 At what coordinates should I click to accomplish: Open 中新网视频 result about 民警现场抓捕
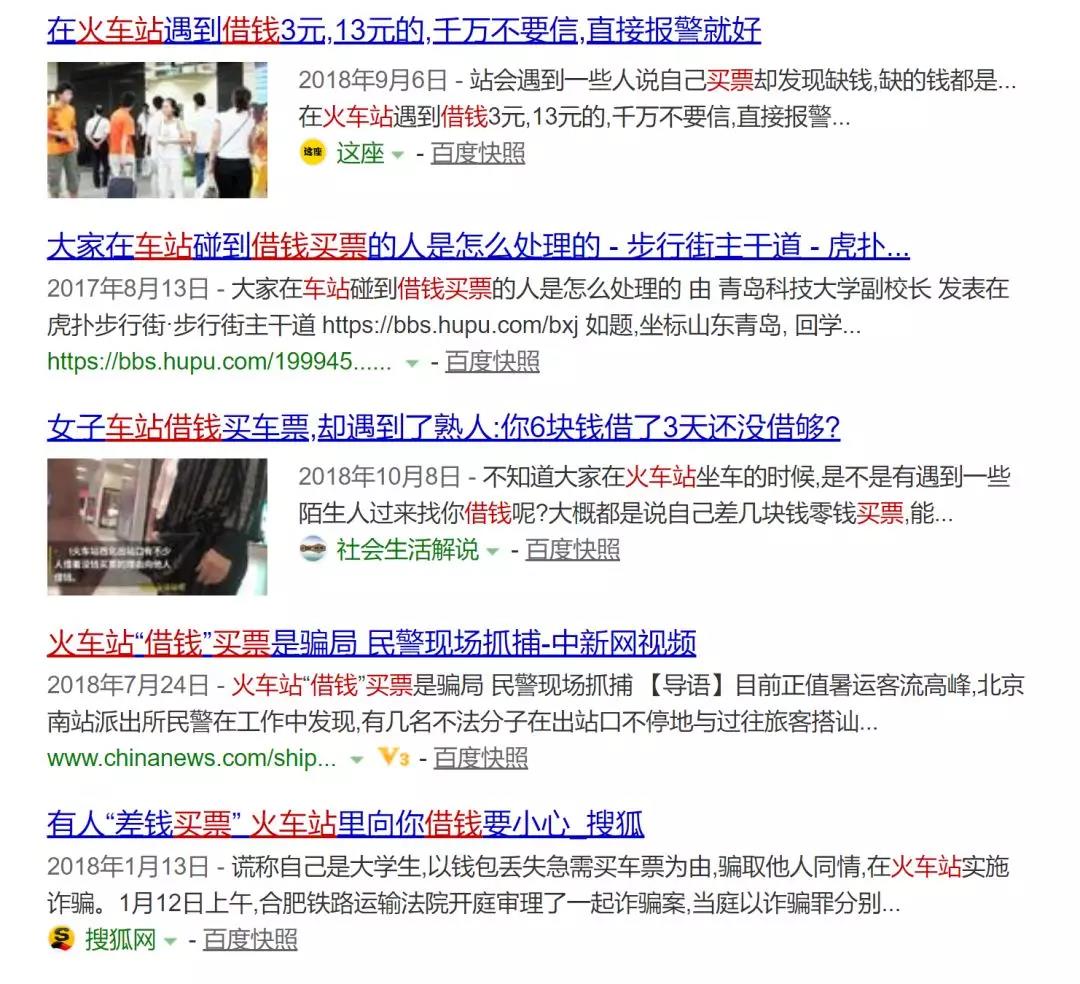click(x=371, y=642)
